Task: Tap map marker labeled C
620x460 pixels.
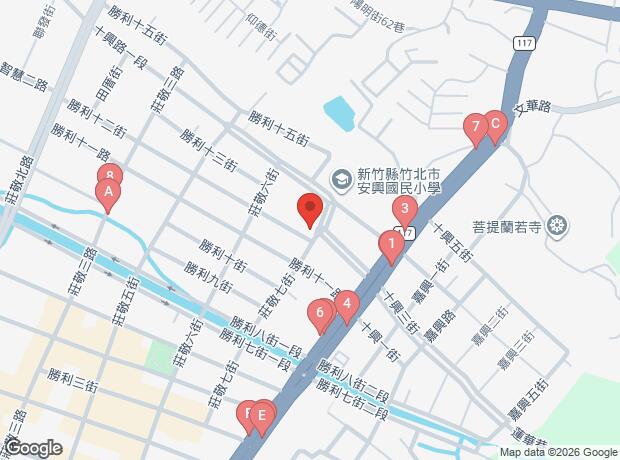Action: coord(494,125)
